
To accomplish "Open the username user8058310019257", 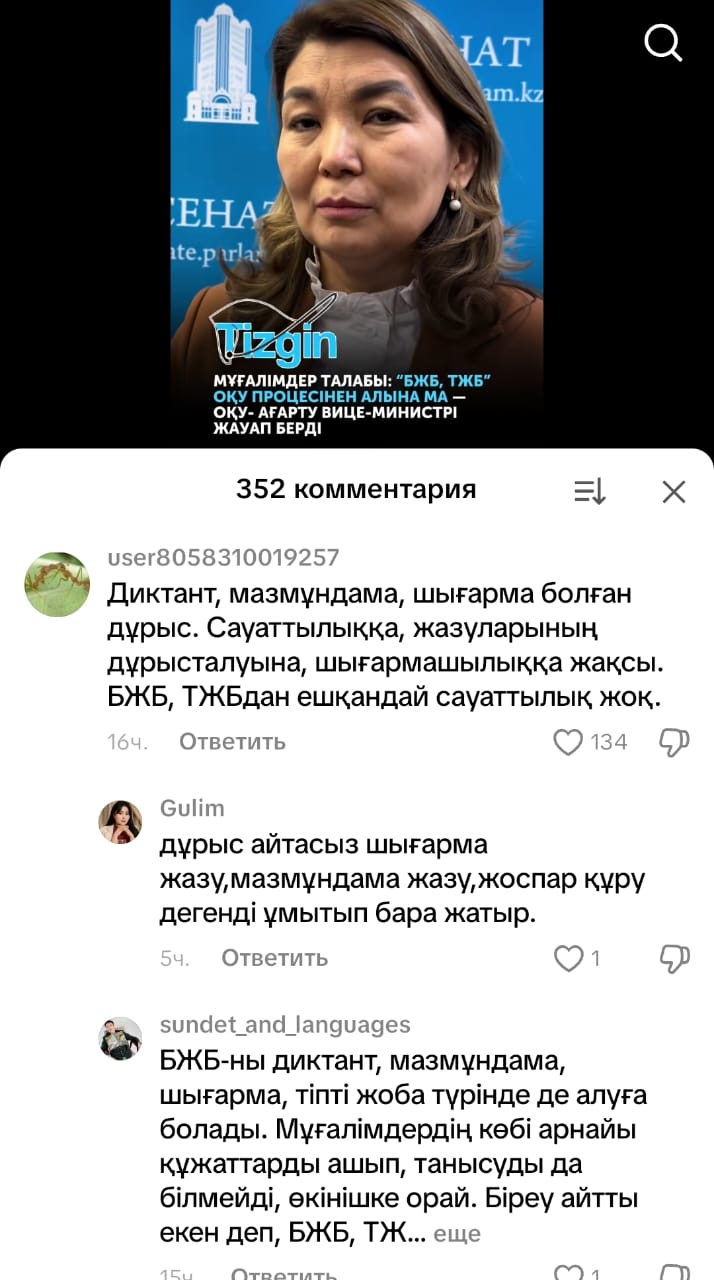I will click(223, 557).
